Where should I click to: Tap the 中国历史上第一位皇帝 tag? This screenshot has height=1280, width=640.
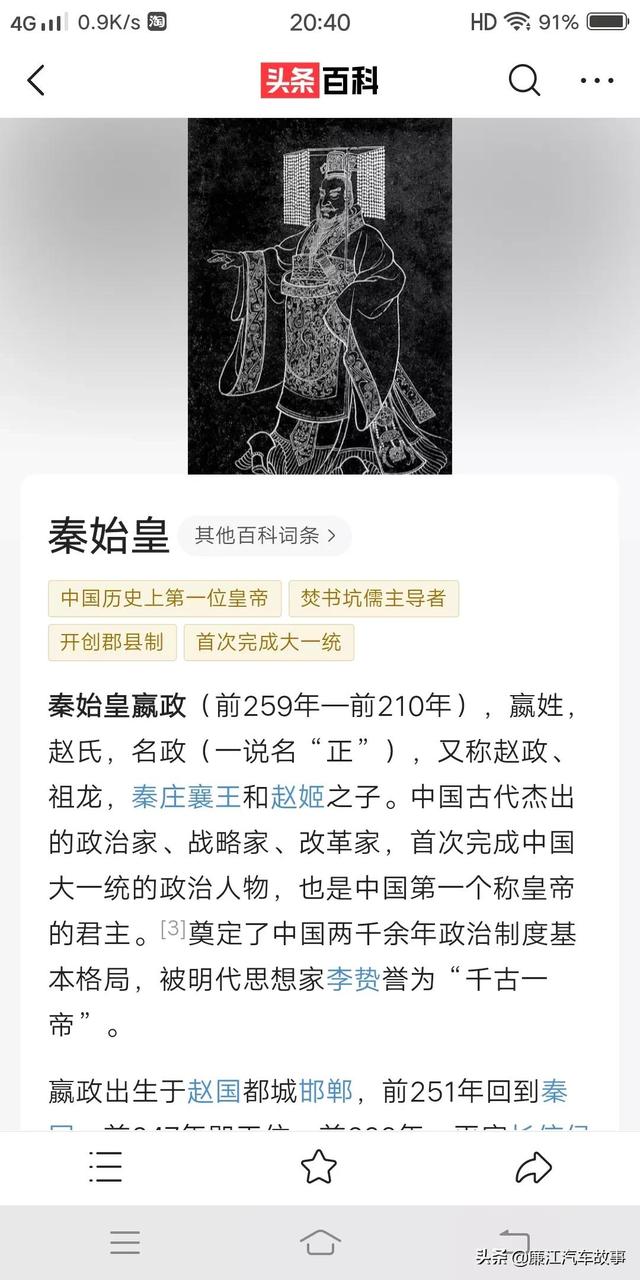tap(165, 598)
